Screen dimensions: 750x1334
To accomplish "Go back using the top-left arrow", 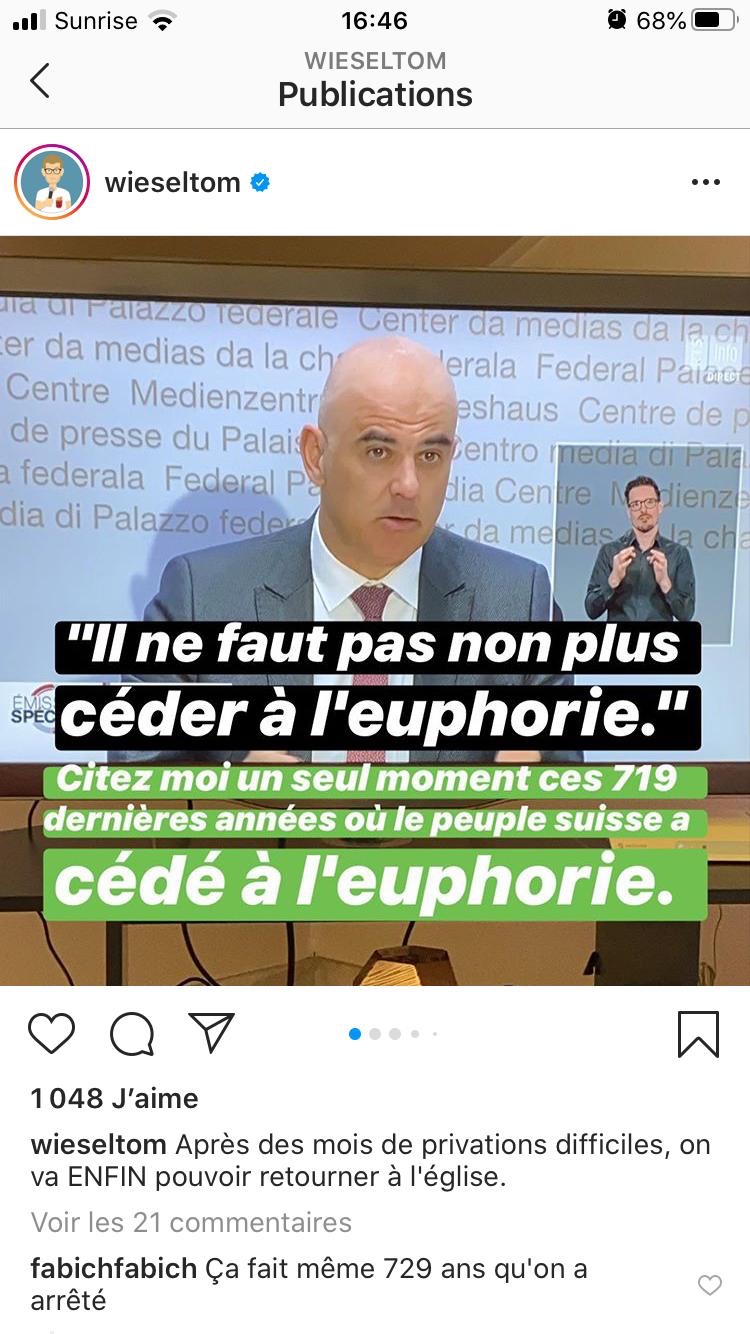I will [x=40, y=80].
